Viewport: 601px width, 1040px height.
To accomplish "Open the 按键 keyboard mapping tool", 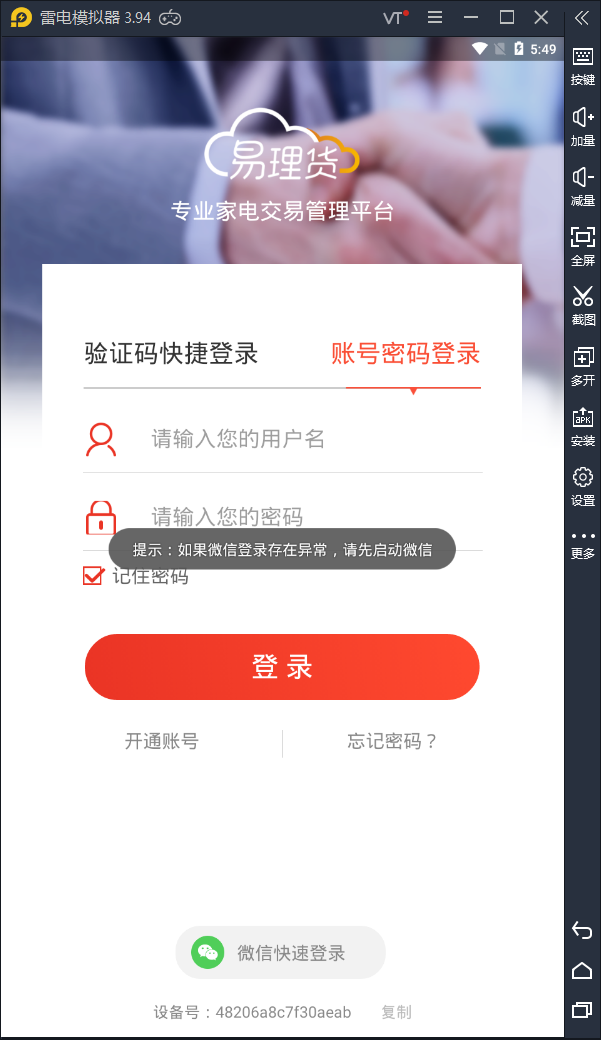I will point(583,64).
